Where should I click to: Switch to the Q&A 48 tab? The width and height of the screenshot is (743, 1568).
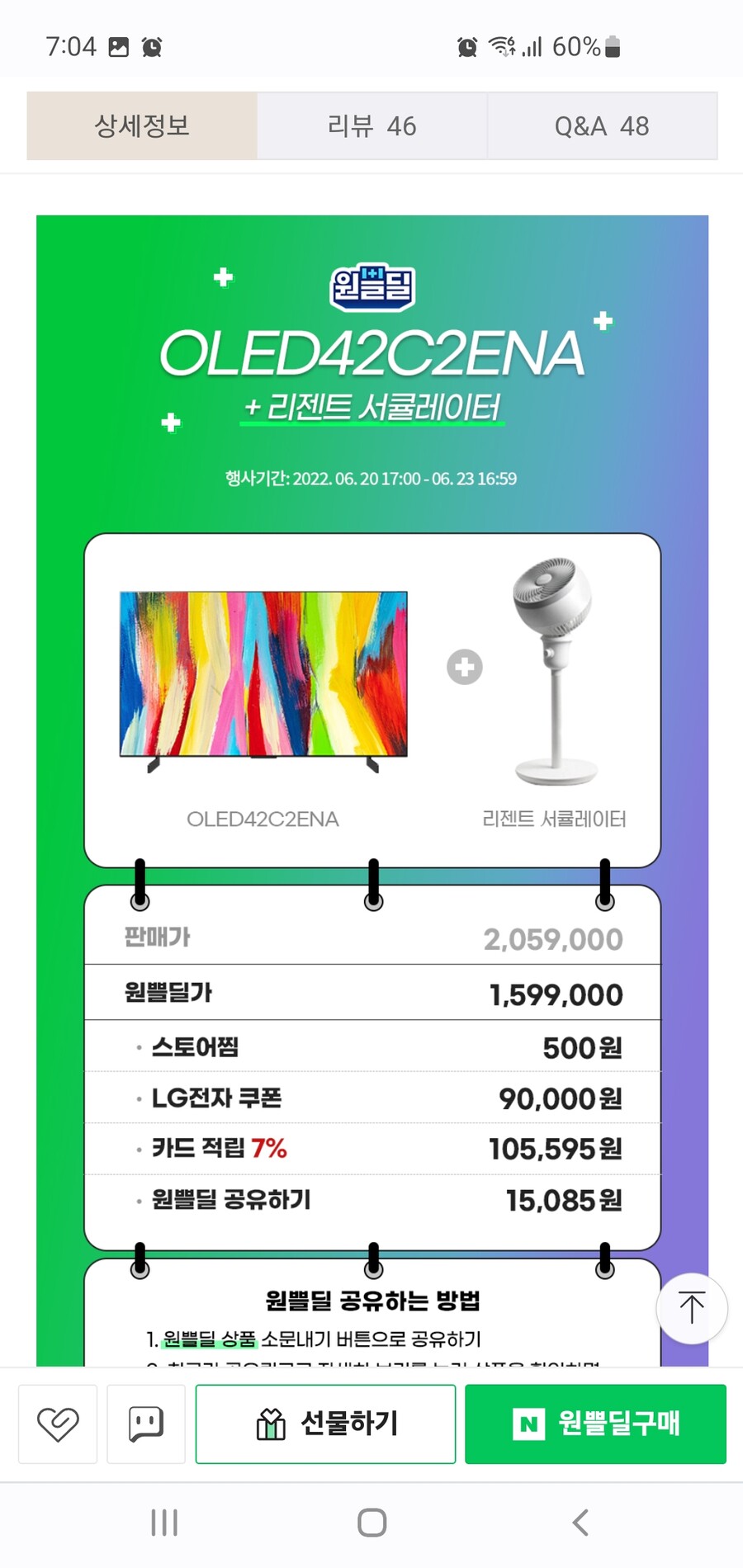602,125
